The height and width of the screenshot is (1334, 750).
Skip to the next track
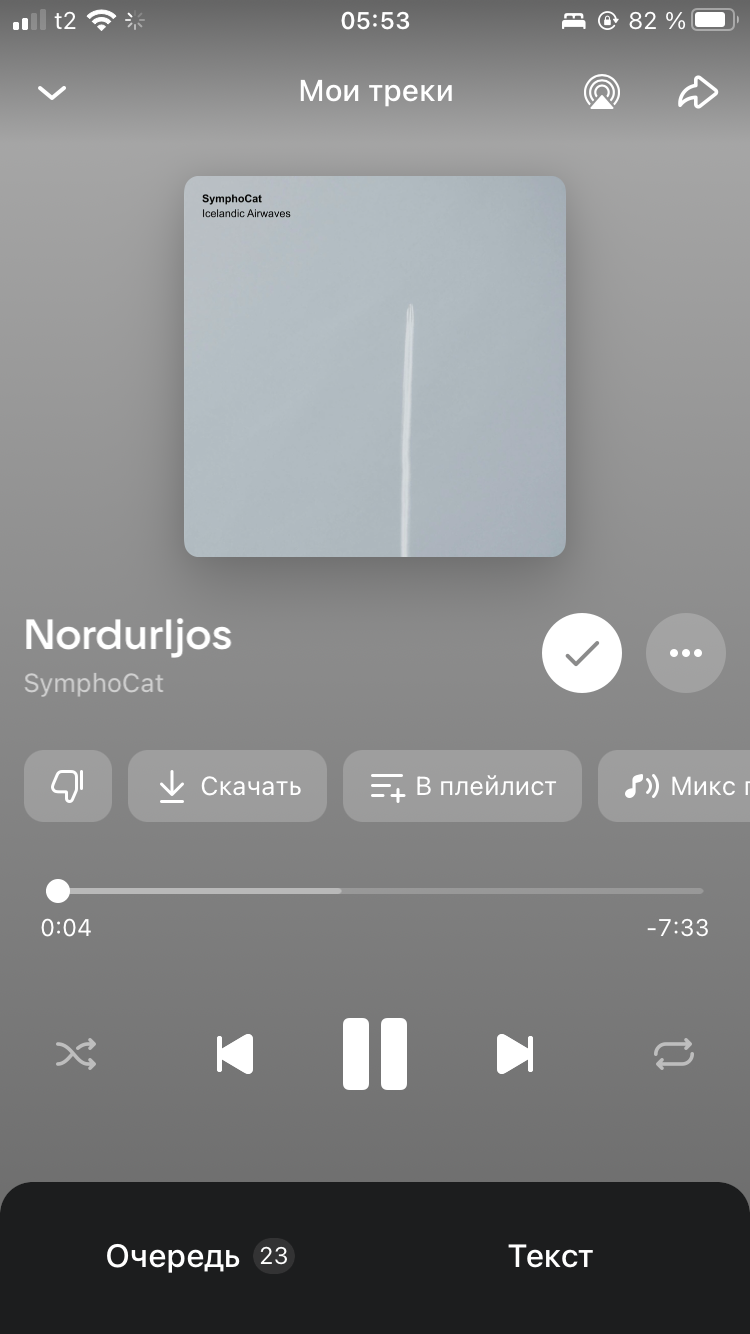click(x=514, y=1054)
